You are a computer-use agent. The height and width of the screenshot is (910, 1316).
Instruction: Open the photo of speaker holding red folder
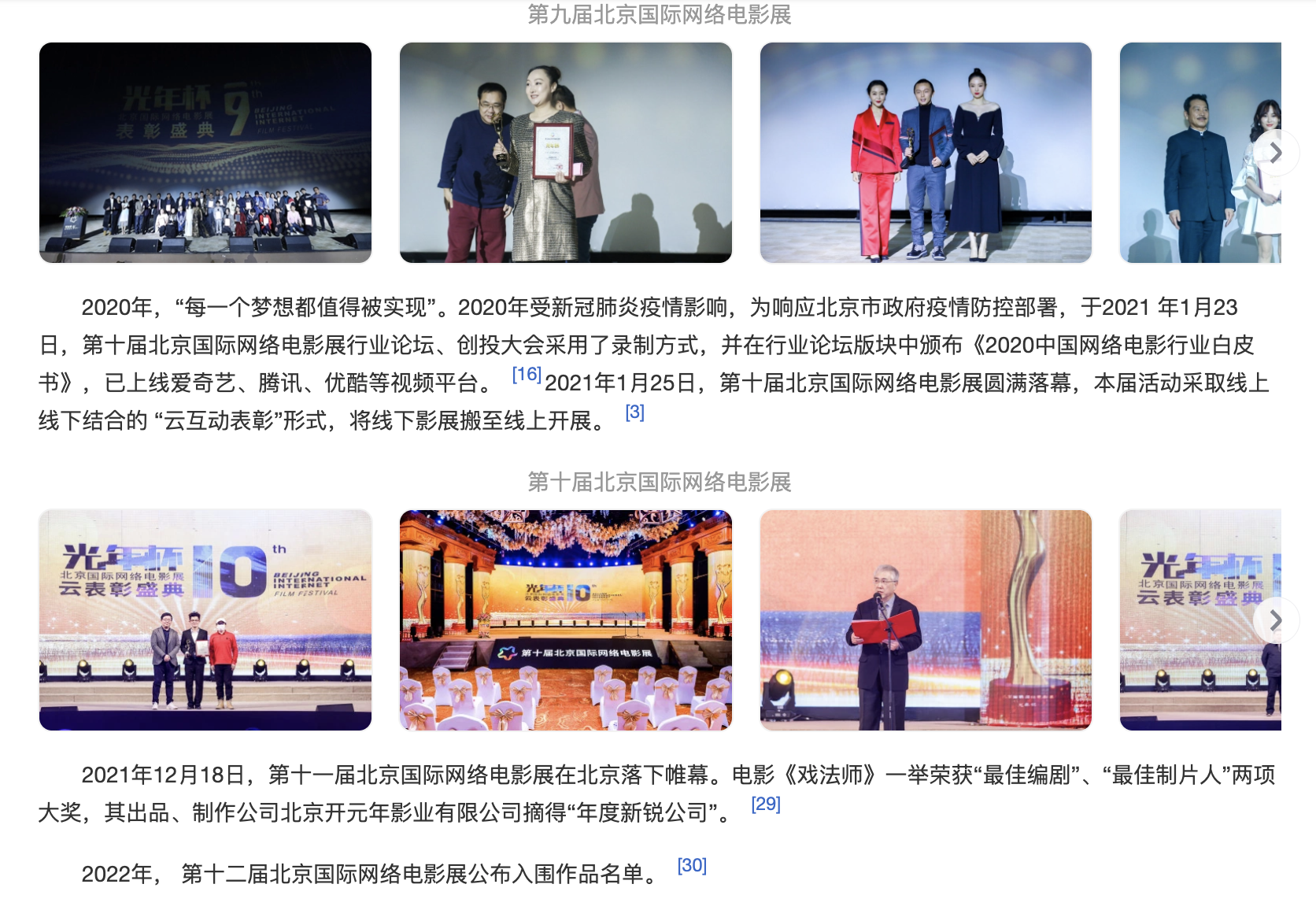pos(926,620)
